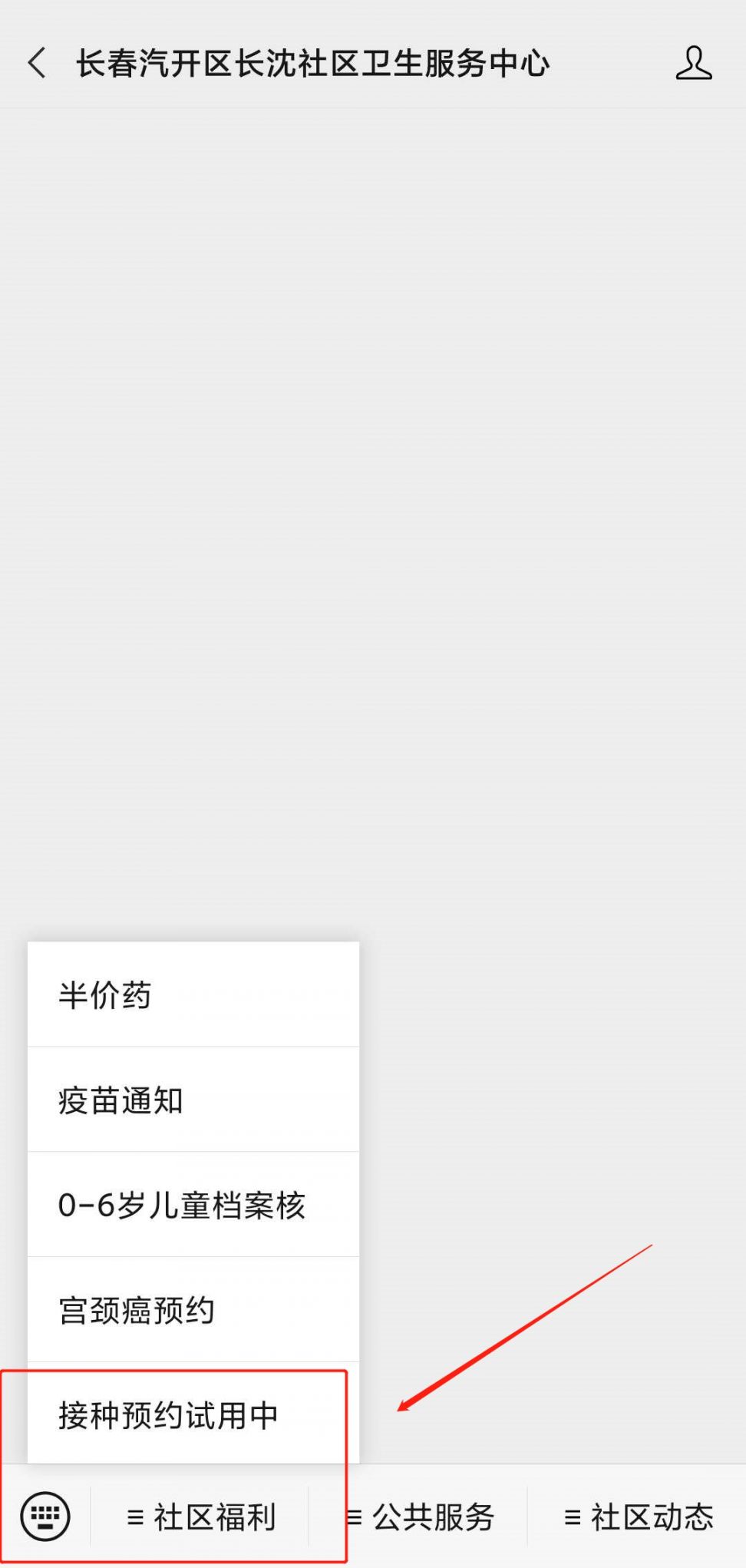Expand the 社区动态 bottom menu
Image resolution: width=746 pixels, height=1568 pixels.
click(637, 1517)
